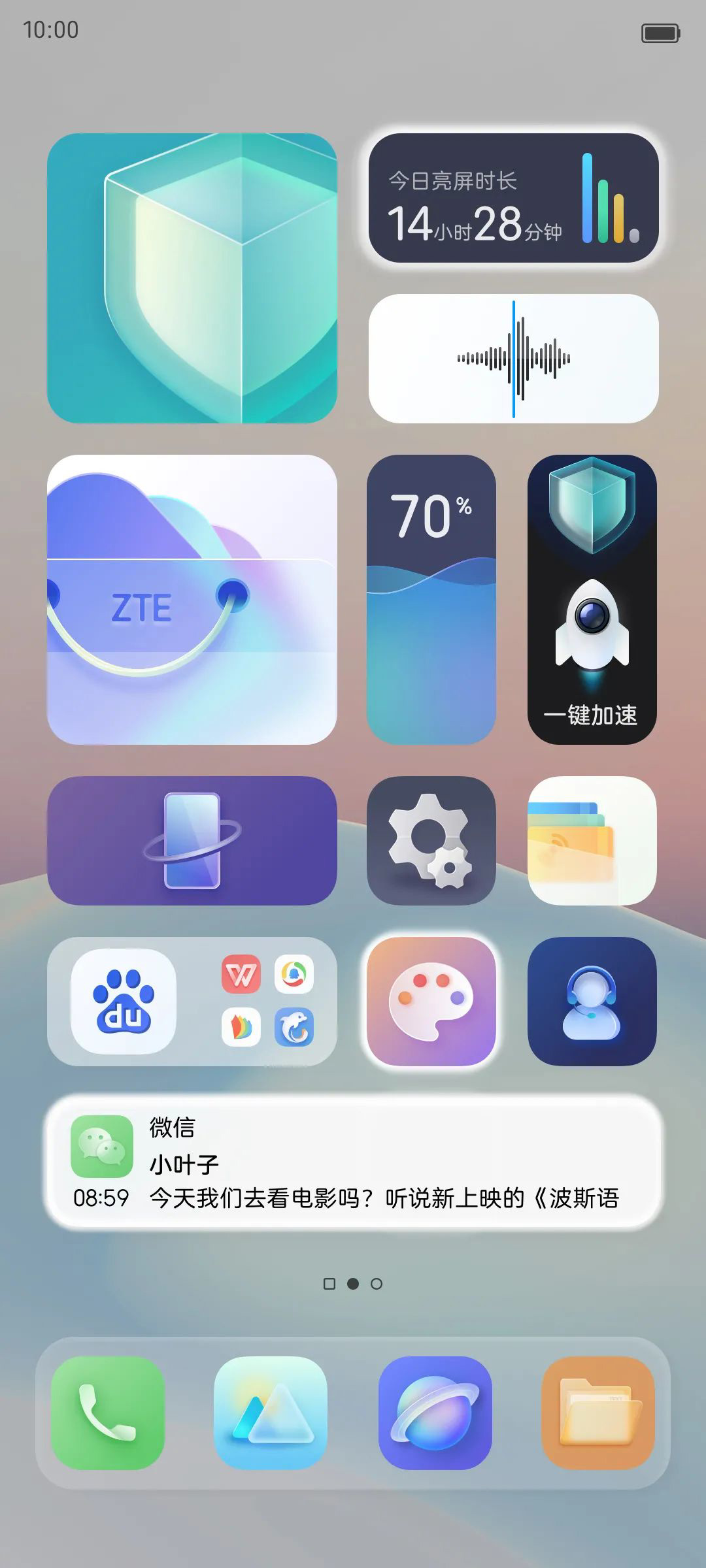Open the gallery app in dock
Screen dimensions: 706x1568
point(271,1413)
